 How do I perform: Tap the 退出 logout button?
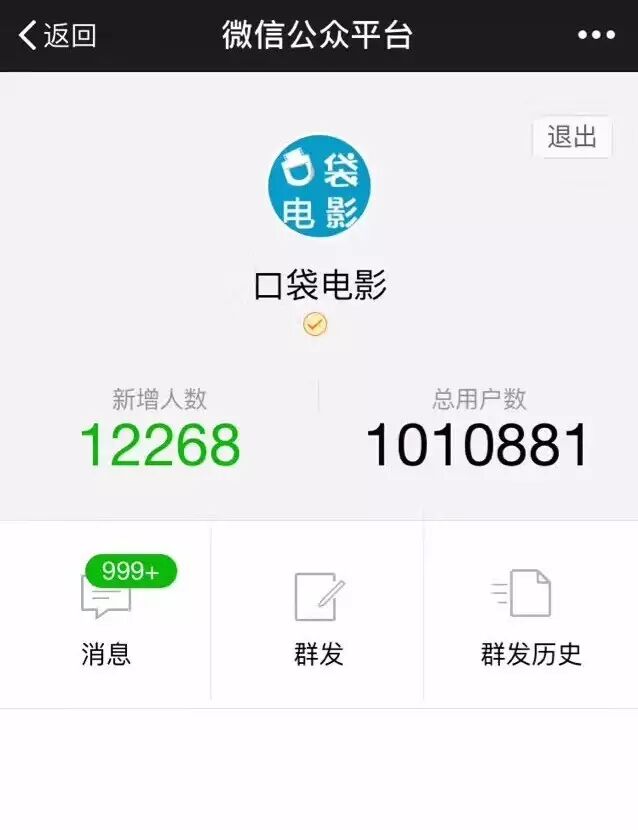(572, 137)
